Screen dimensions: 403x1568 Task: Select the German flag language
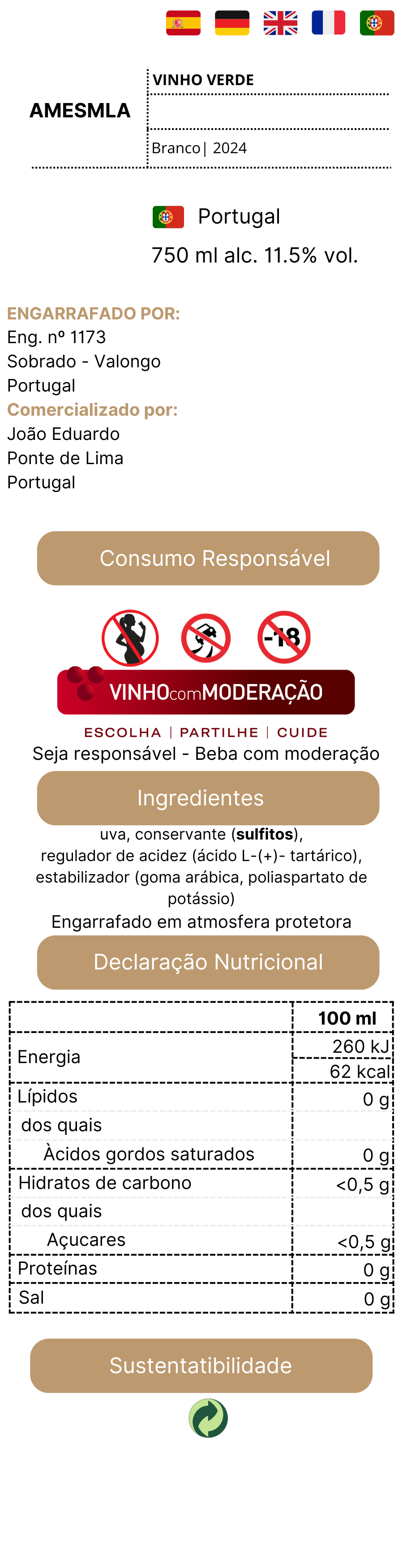click(232, 23)
